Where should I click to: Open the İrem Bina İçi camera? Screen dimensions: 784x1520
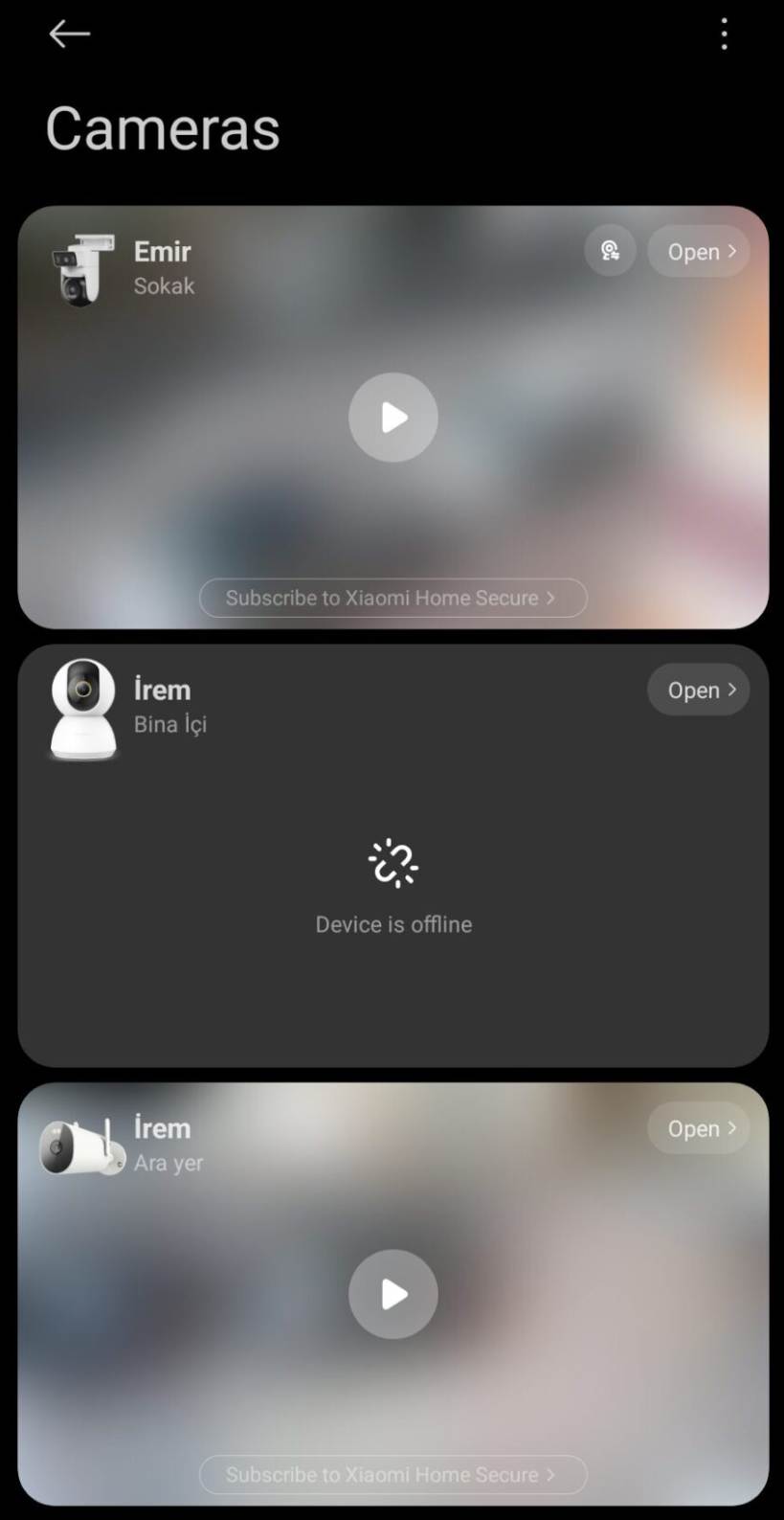point(698,690)
